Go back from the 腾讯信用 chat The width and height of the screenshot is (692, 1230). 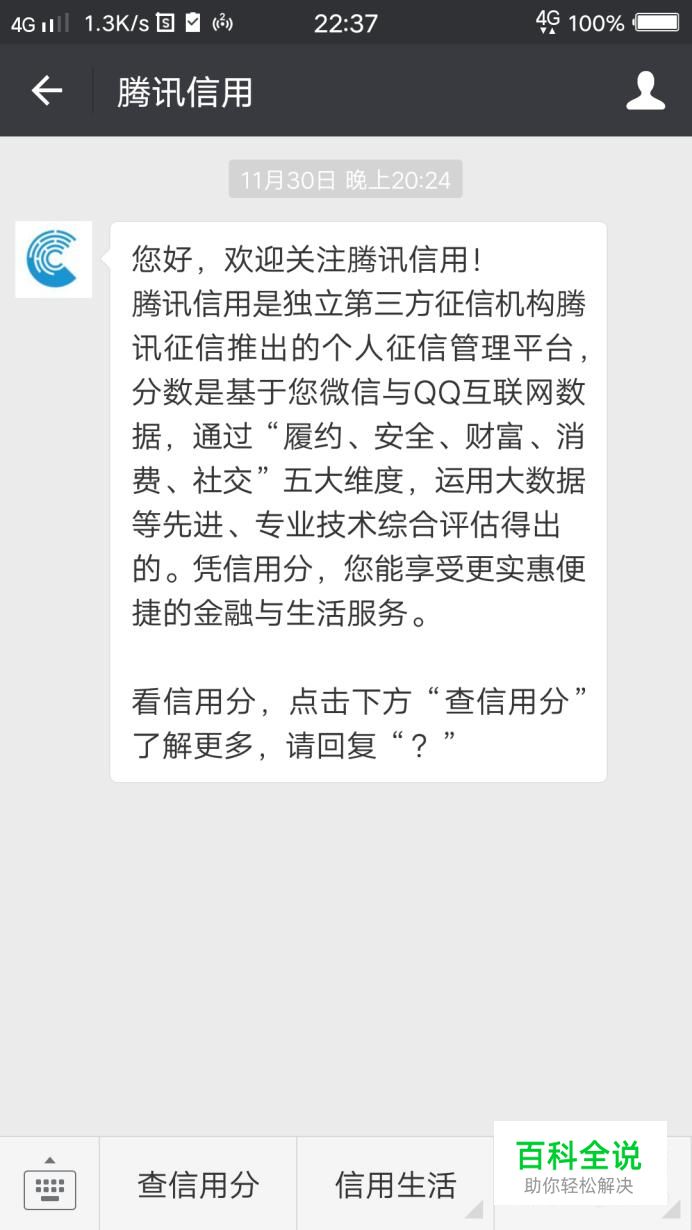(x=46, y=91)
